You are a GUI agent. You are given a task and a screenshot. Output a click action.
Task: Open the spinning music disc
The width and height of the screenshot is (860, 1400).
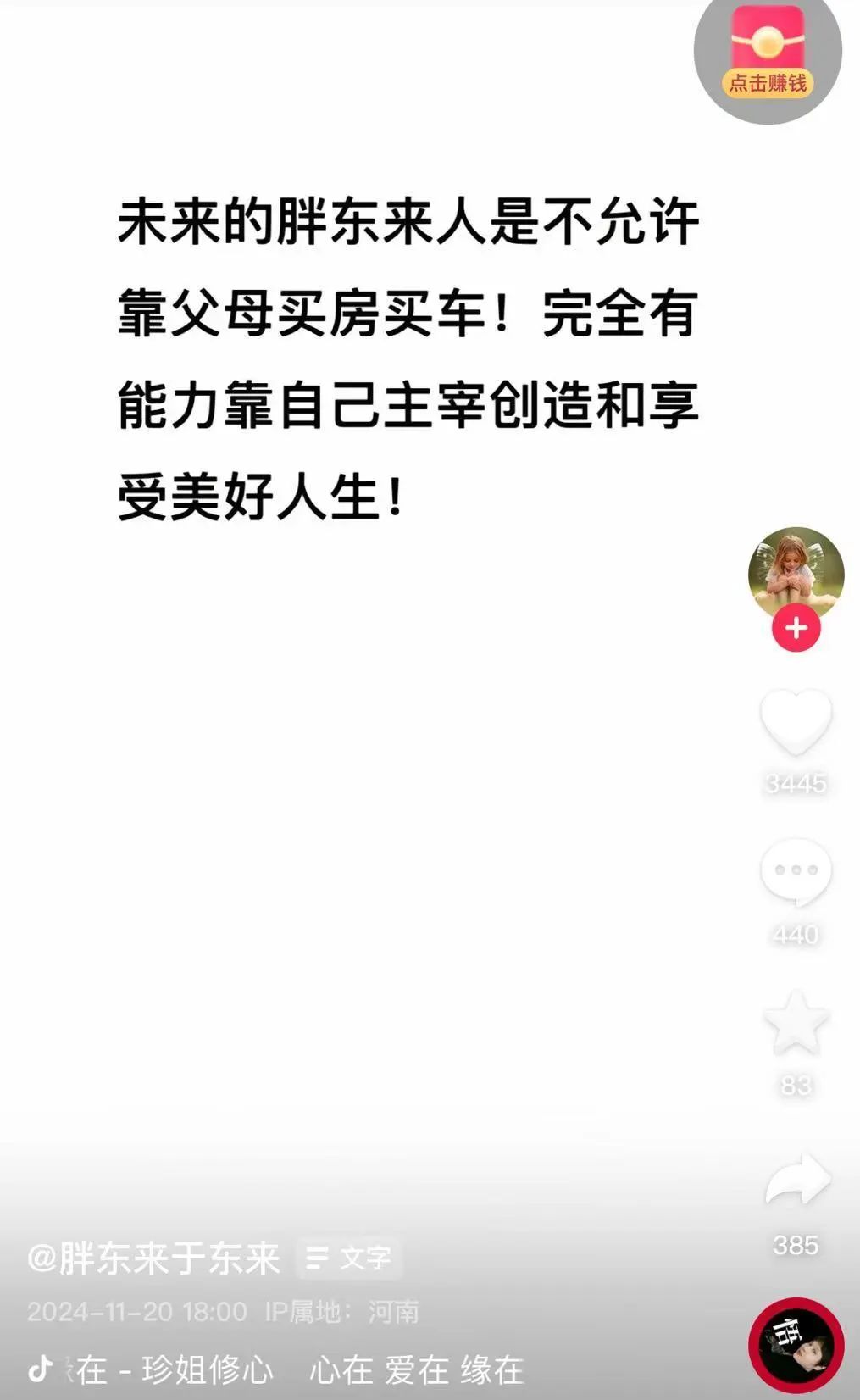pos(796,1346)
